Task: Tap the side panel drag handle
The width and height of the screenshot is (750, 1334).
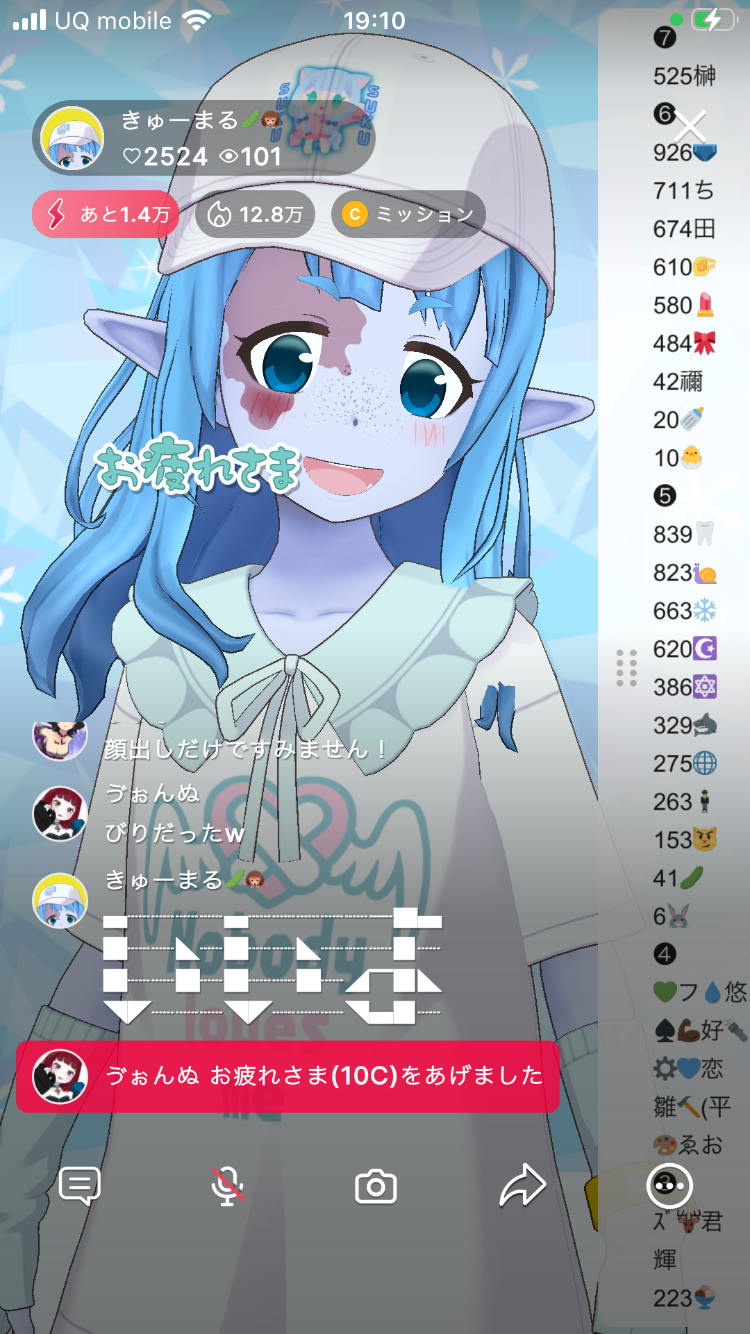Action: pos(627,668)
